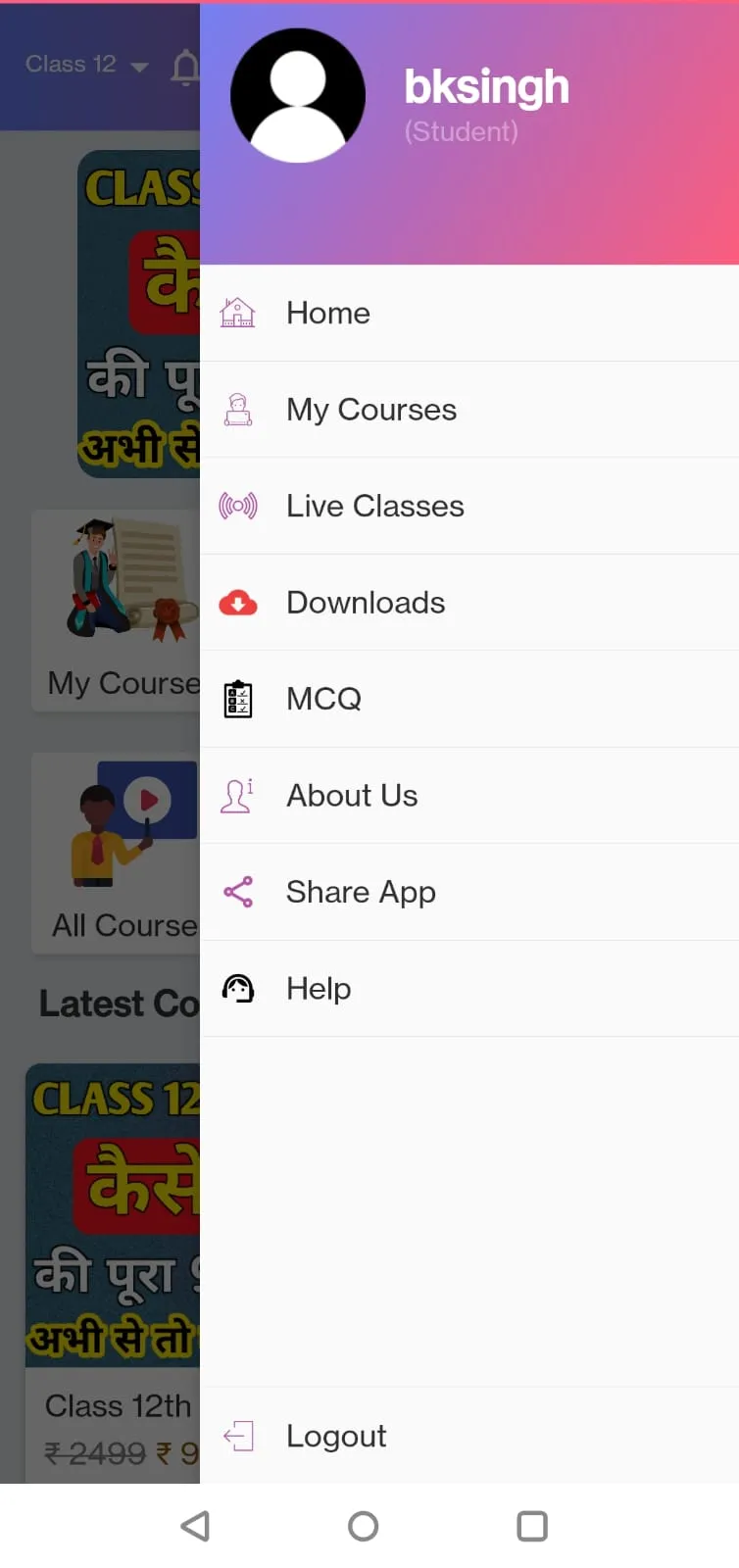This screenshot has width=739, height=1568.
Task: Go to the device home screen
Action: tap(364, 1526)
